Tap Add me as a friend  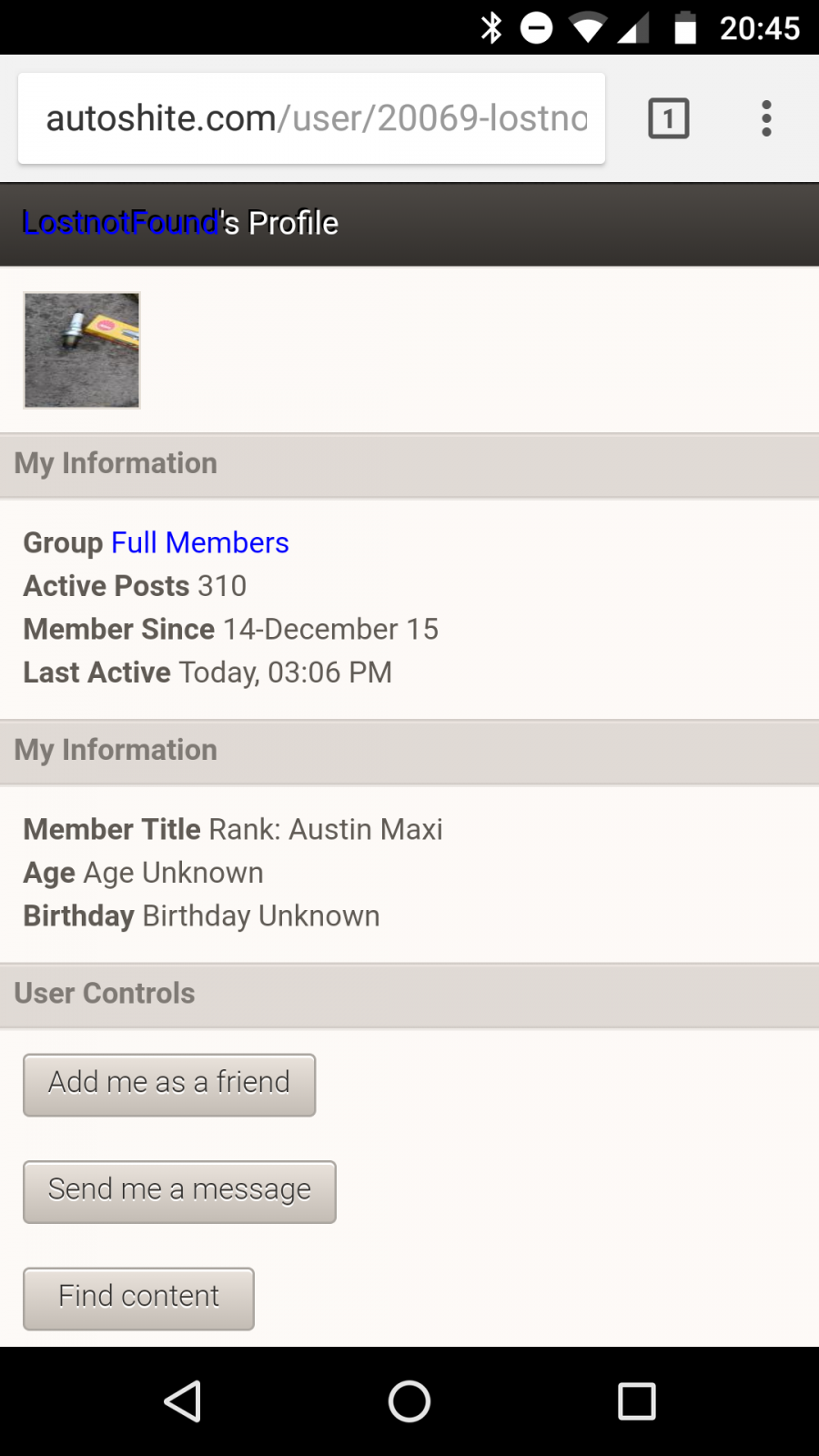coord(169,1085)
